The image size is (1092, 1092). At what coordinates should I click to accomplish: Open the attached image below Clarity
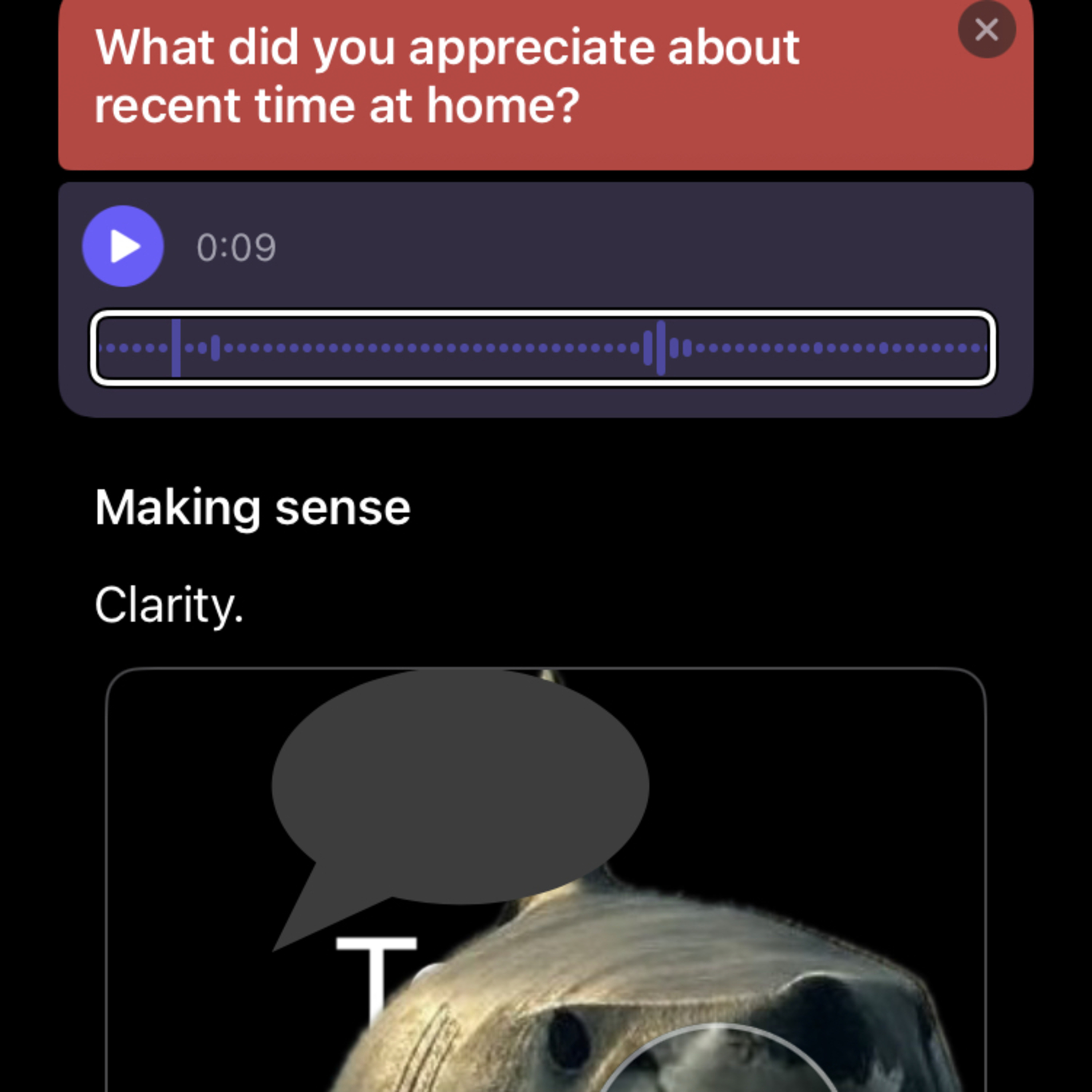point(546,879)
